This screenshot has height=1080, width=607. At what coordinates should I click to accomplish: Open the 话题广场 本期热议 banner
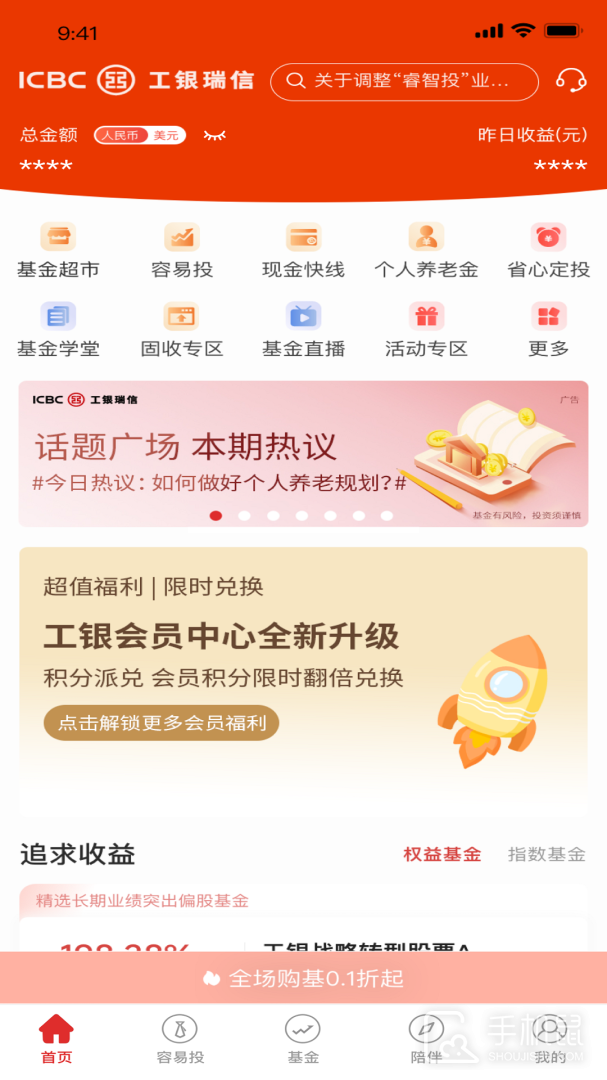pyautogui.click(x=303, y=453)
